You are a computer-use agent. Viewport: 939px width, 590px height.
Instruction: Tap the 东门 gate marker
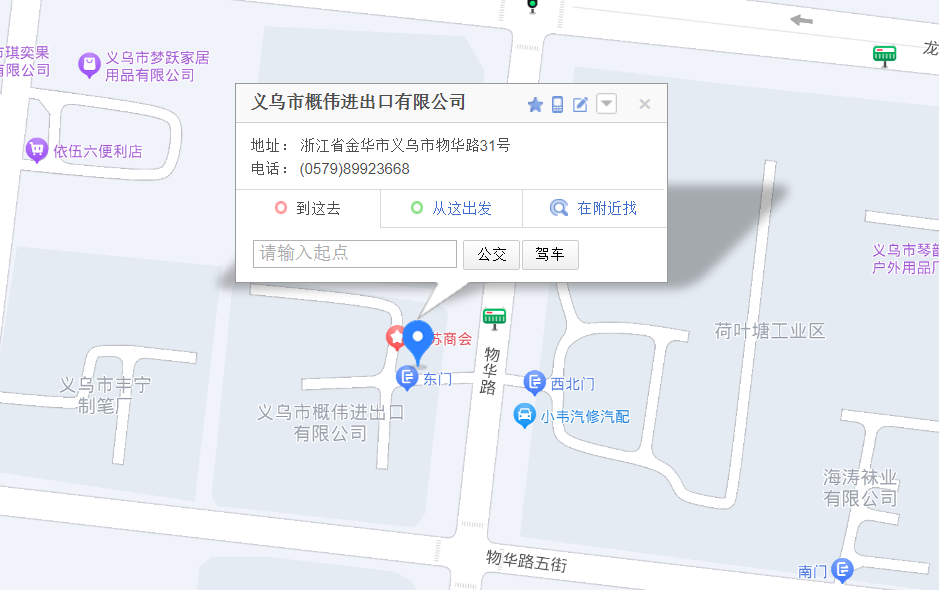point(407,378)
